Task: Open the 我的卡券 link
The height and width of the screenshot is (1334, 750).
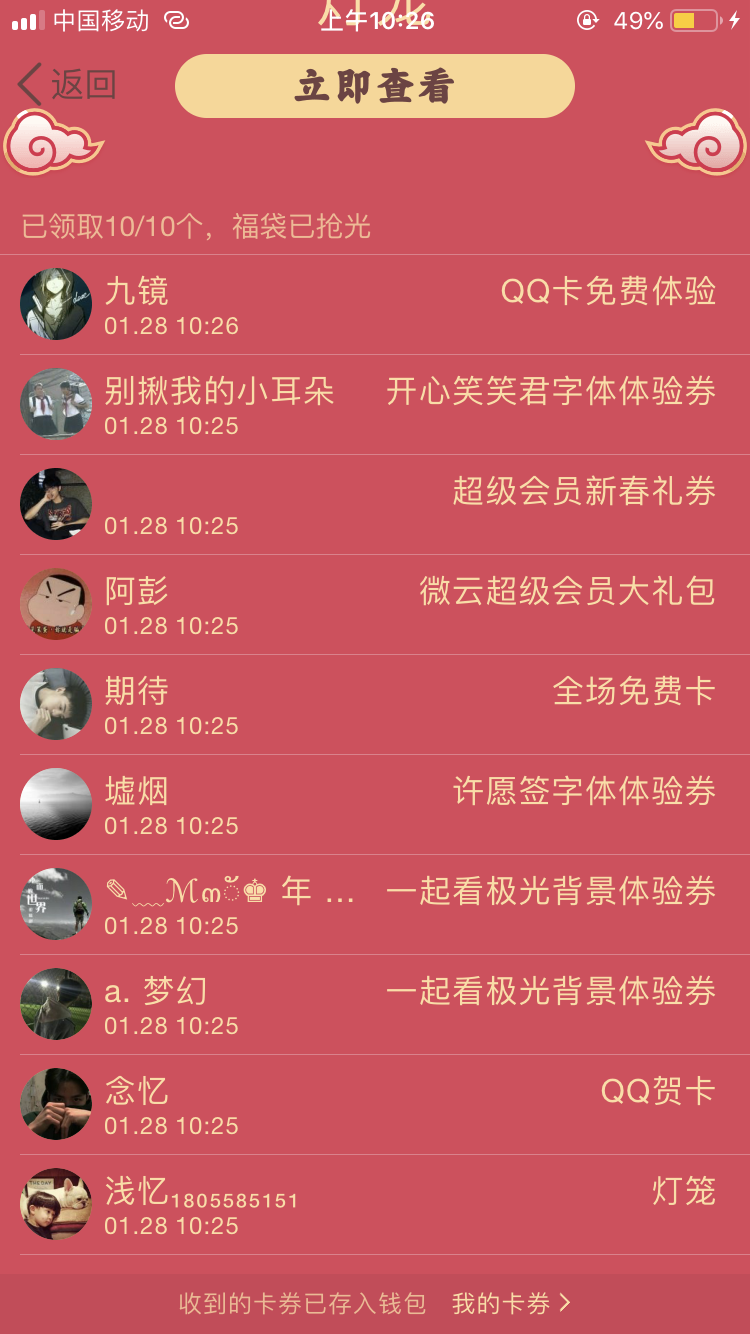Action: tap(510, 1303)
